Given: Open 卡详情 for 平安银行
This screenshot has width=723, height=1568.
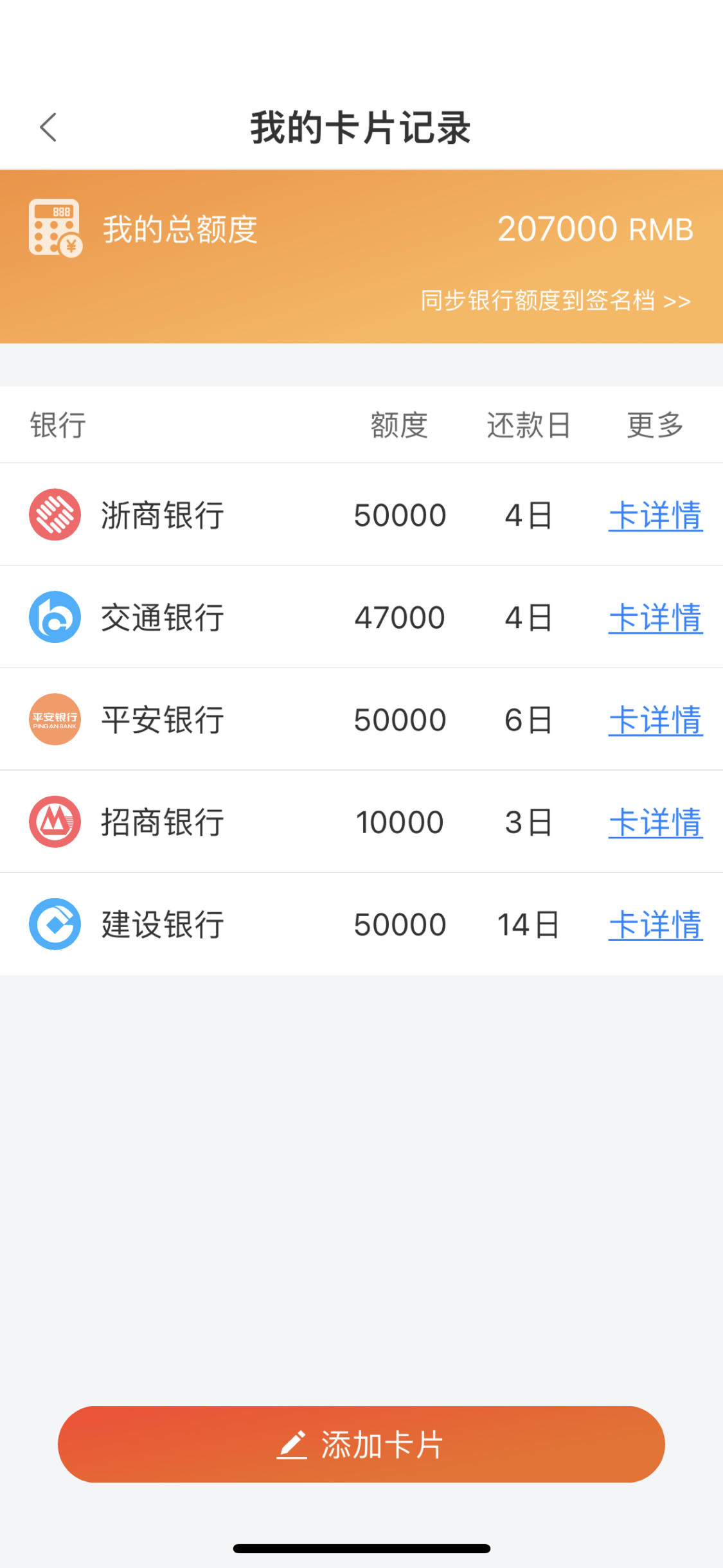Looking at the screenshot, I should (656, 719).
